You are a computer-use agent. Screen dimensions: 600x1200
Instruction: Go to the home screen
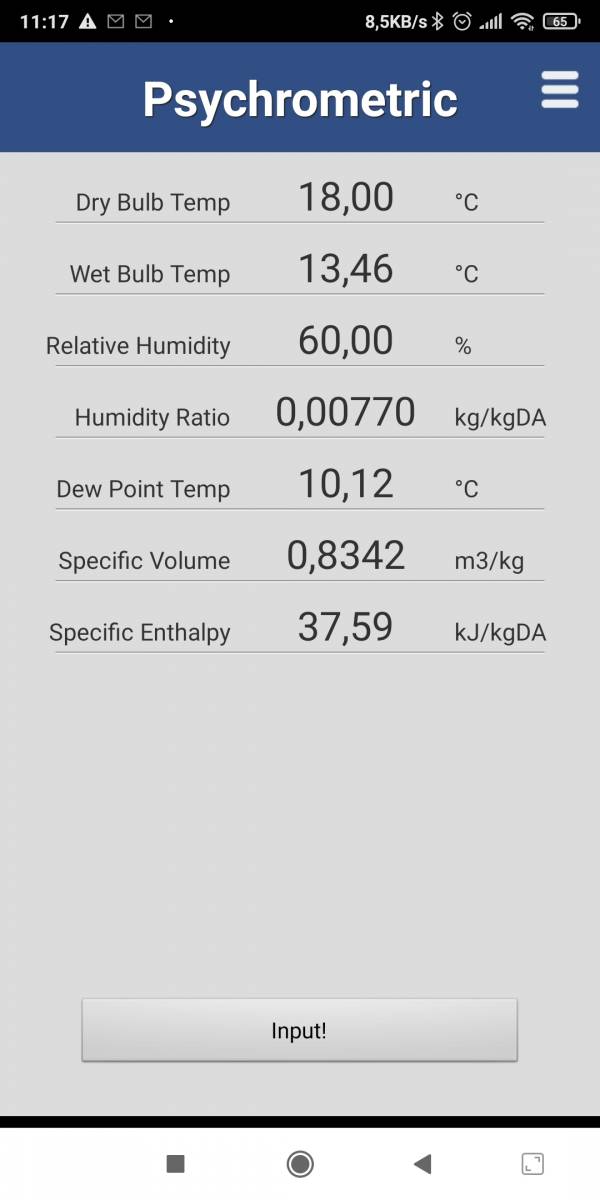click(x=300, y=1163)
